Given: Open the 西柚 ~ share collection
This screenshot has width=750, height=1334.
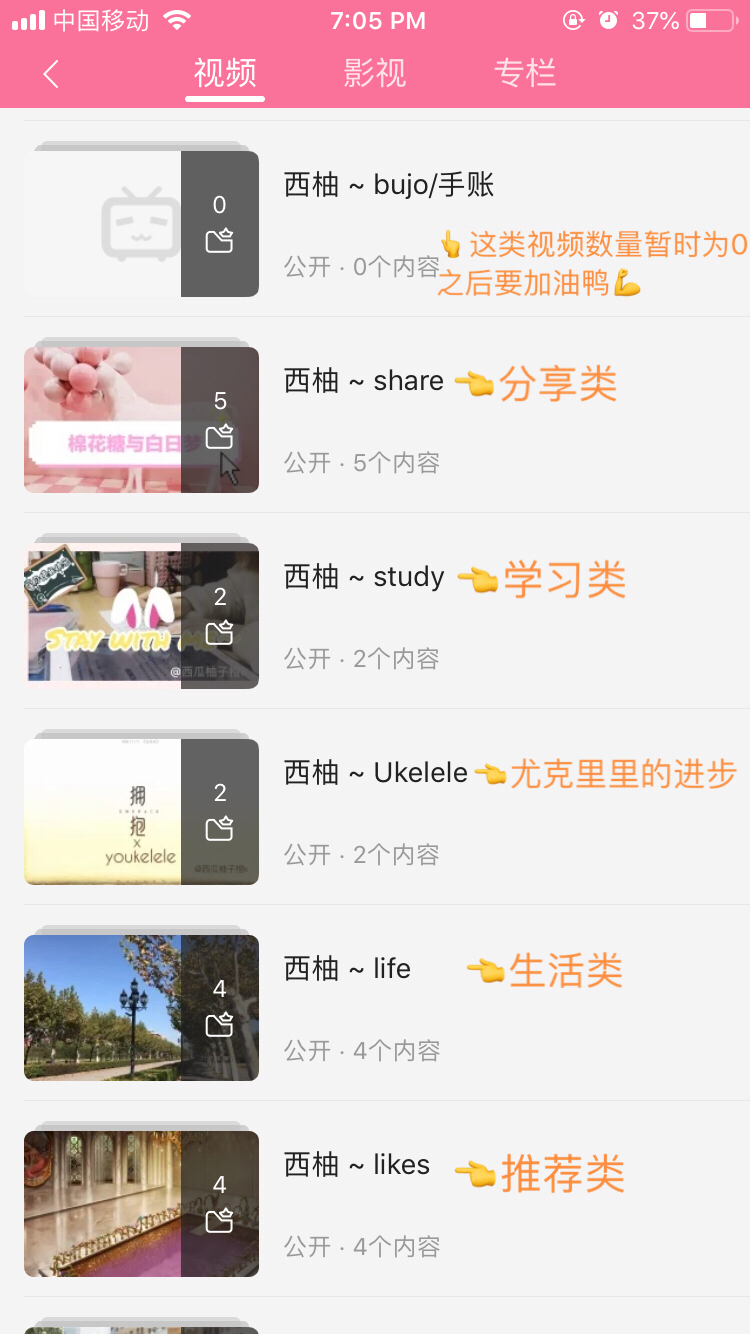Looking at the screenshot, I should [363, 381].
